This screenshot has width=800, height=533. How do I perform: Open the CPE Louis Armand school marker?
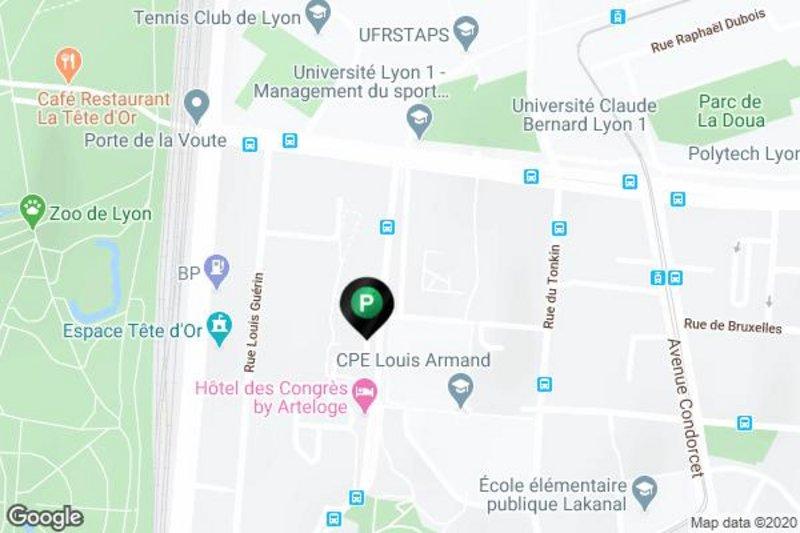pos(461,388)
